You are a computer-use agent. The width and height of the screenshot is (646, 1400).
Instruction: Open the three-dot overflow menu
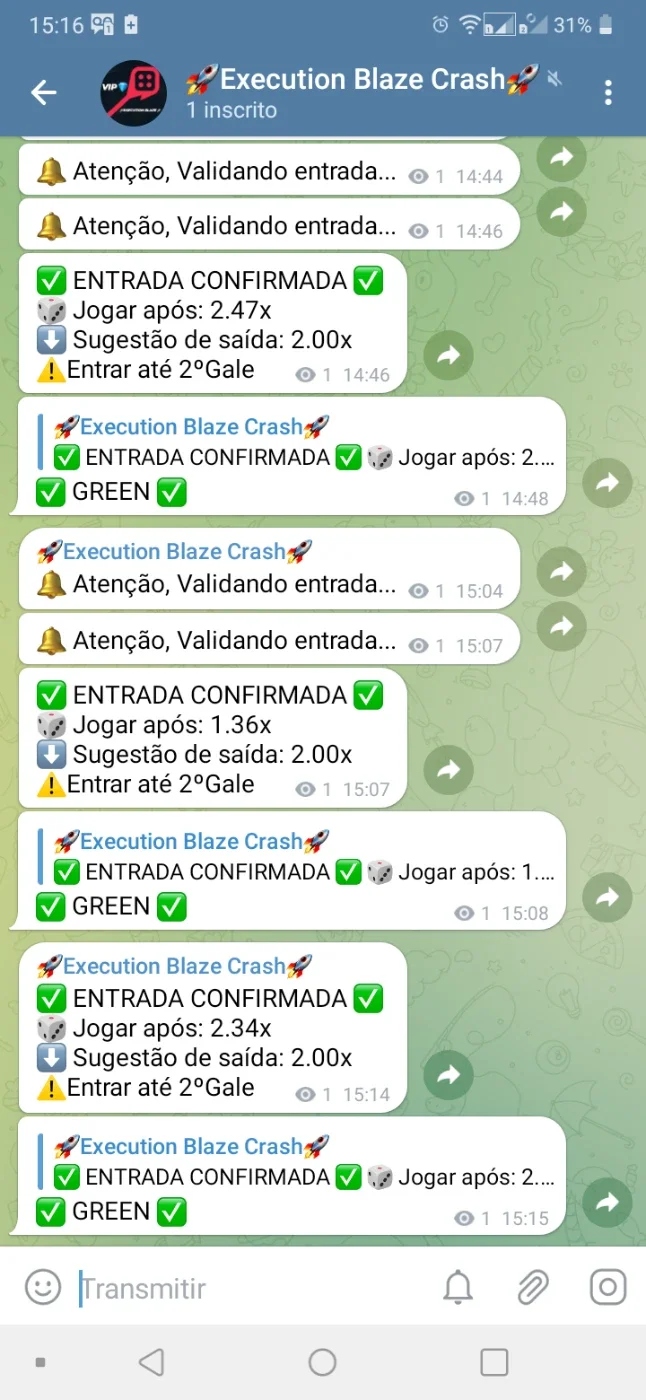coord(608,93)
